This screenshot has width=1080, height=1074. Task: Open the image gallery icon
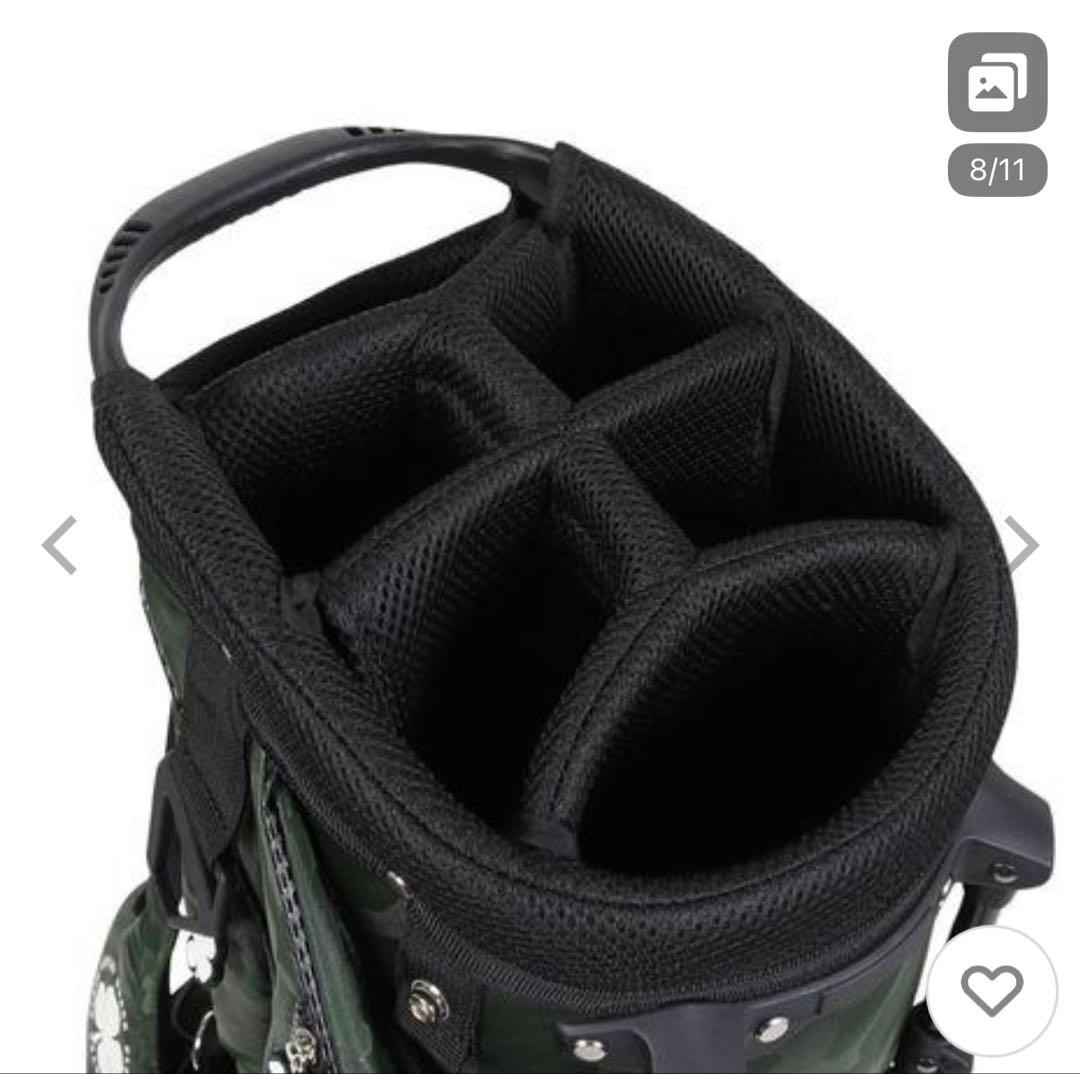[997, 83]
